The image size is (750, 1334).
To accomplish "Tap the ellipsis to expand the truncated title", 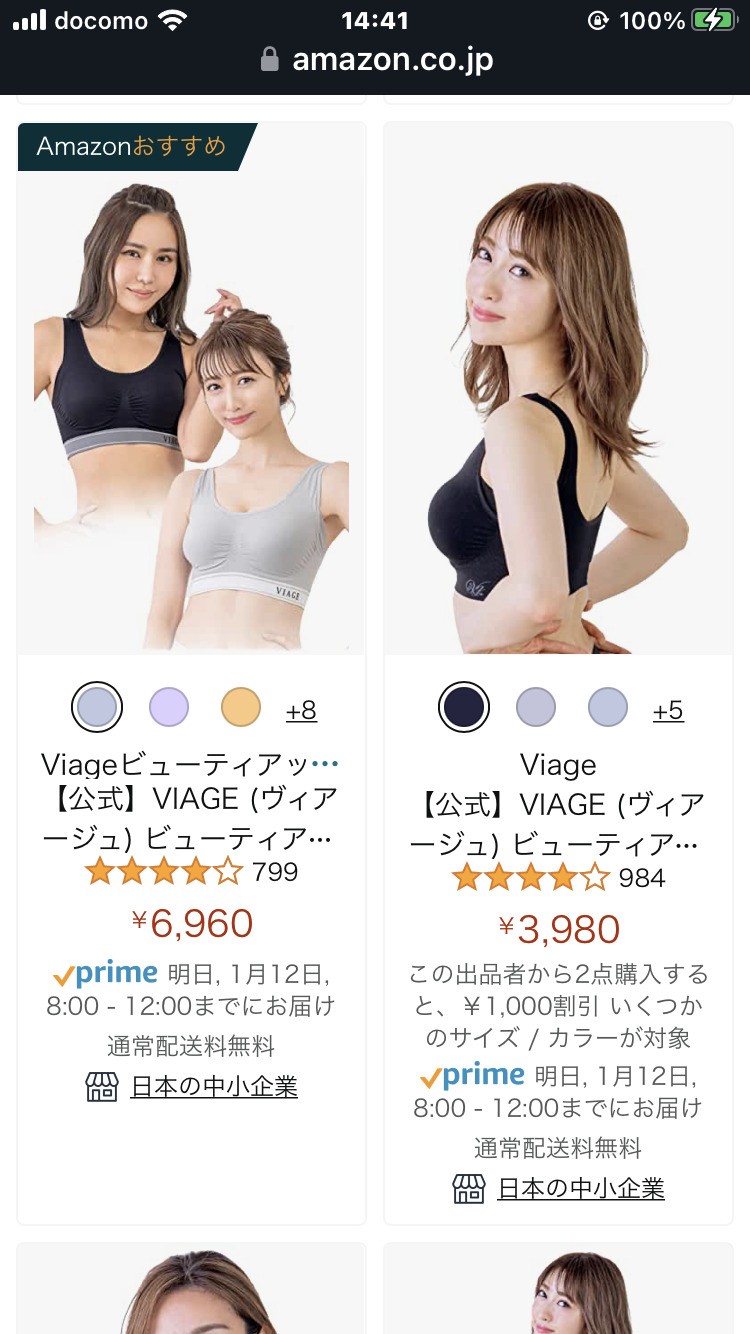I will click(x=322, y=761).
